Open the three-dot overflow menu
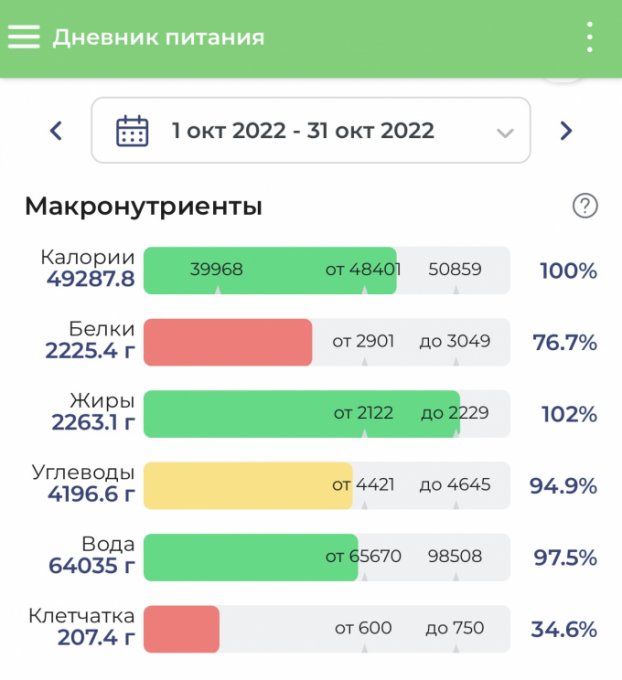This screenshot has width=622, height=680. click(x=590, y=37)
